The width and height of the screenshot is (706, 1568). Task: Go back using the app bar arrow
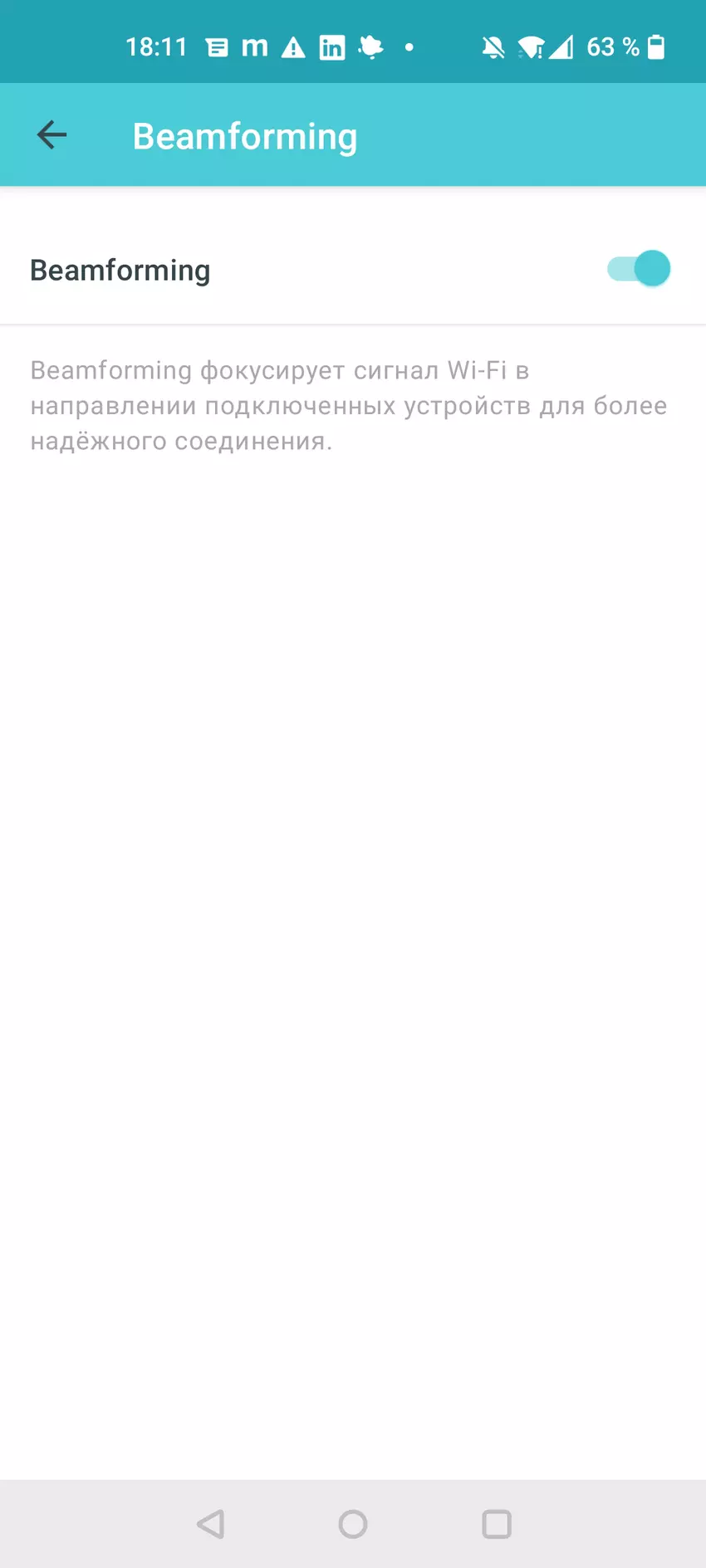pos(51,134)
